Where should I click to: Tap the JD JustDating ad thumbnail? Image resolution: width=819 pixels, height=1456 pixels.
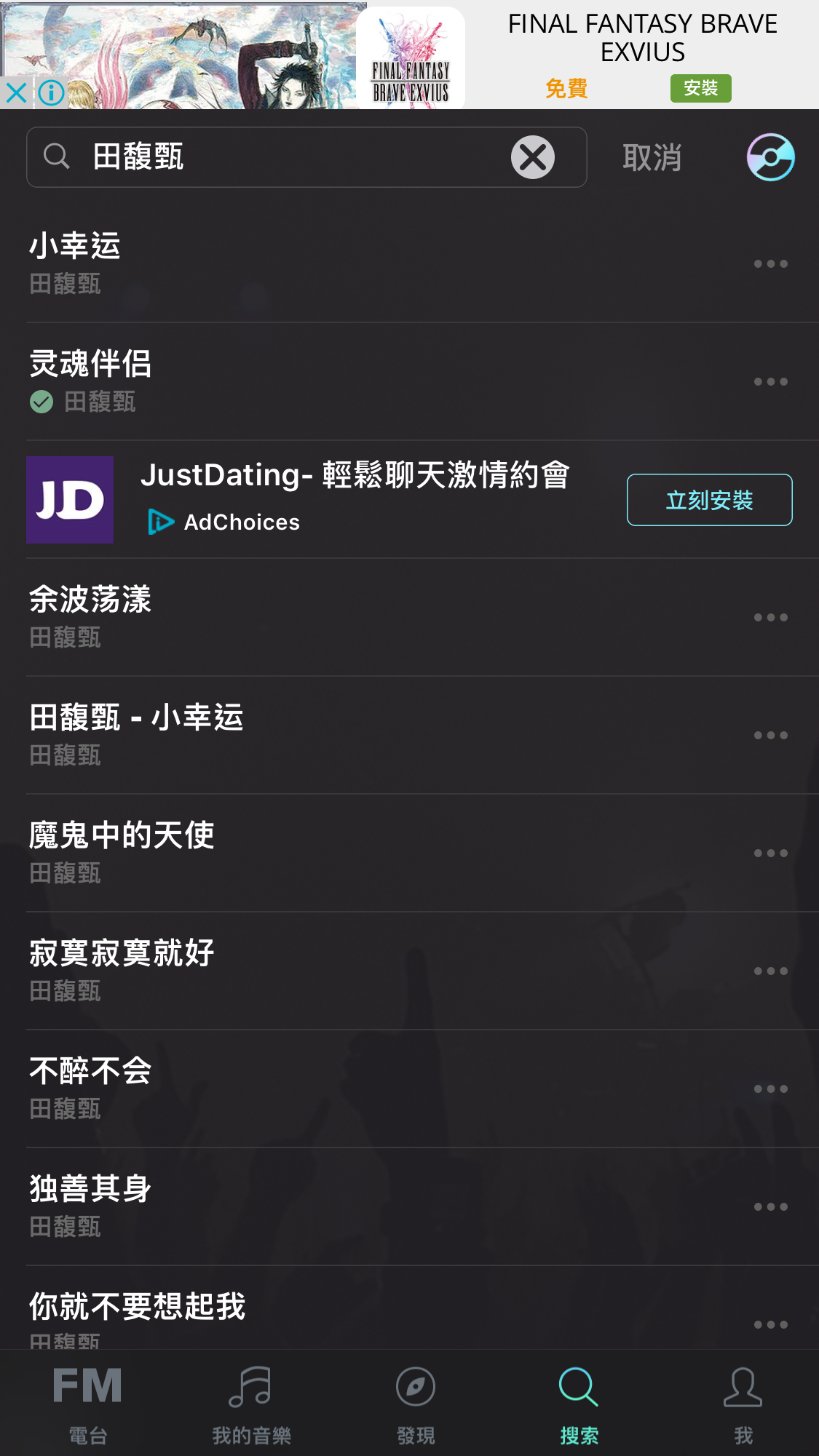click(70, 500)
